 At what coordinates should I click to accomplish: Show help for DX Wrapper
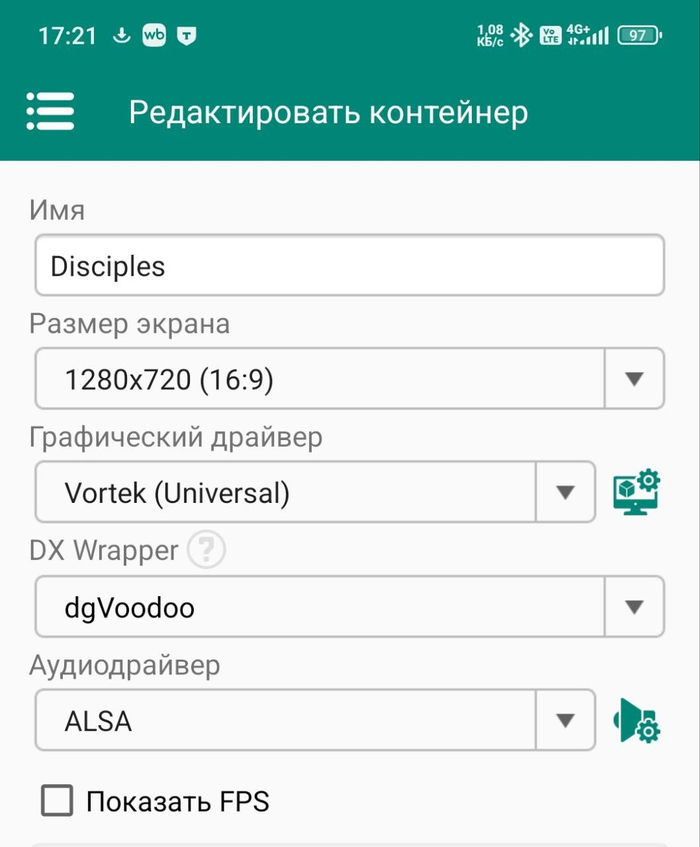point(207,549)
